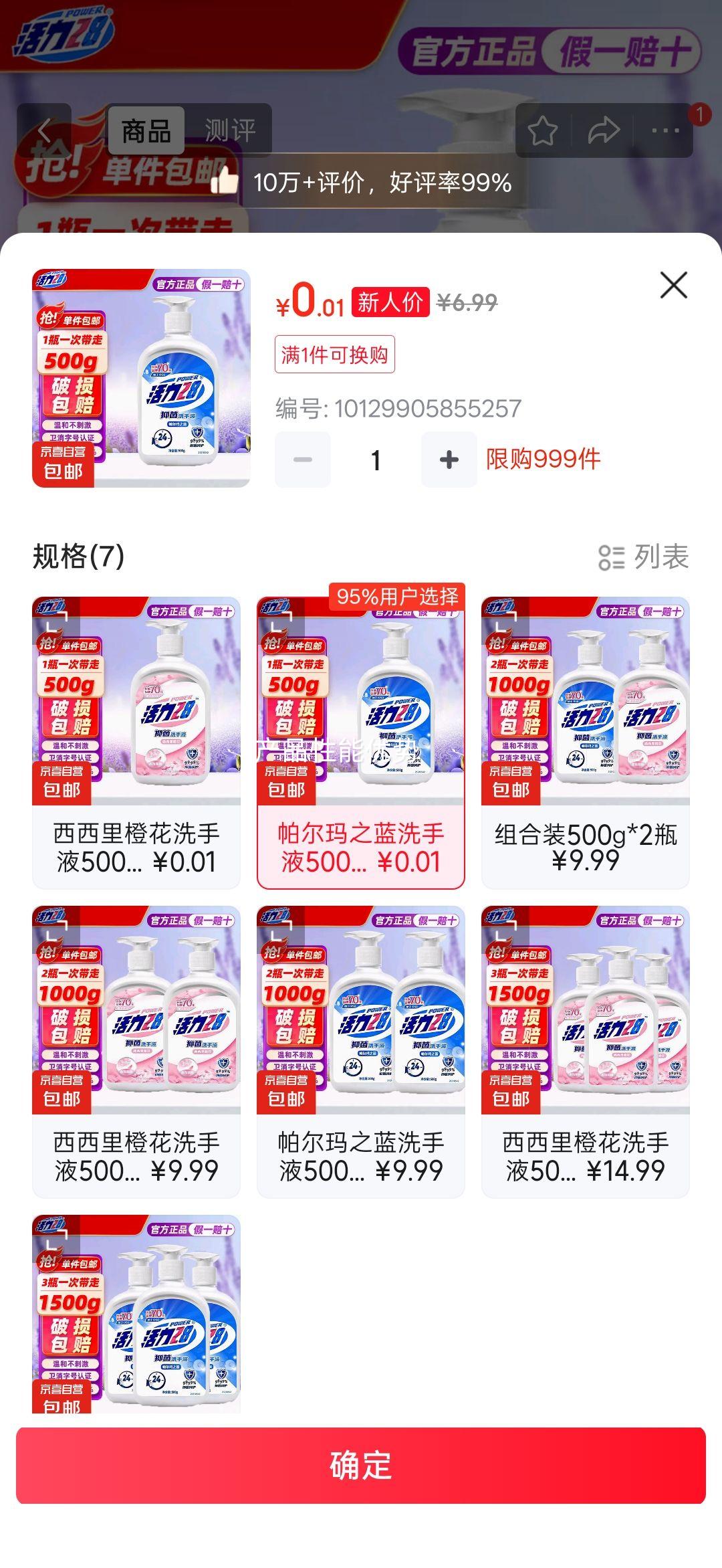Close the specification selection sheet
The image size is (722, 1568).
pyautogui.click(x=673, y=285)
